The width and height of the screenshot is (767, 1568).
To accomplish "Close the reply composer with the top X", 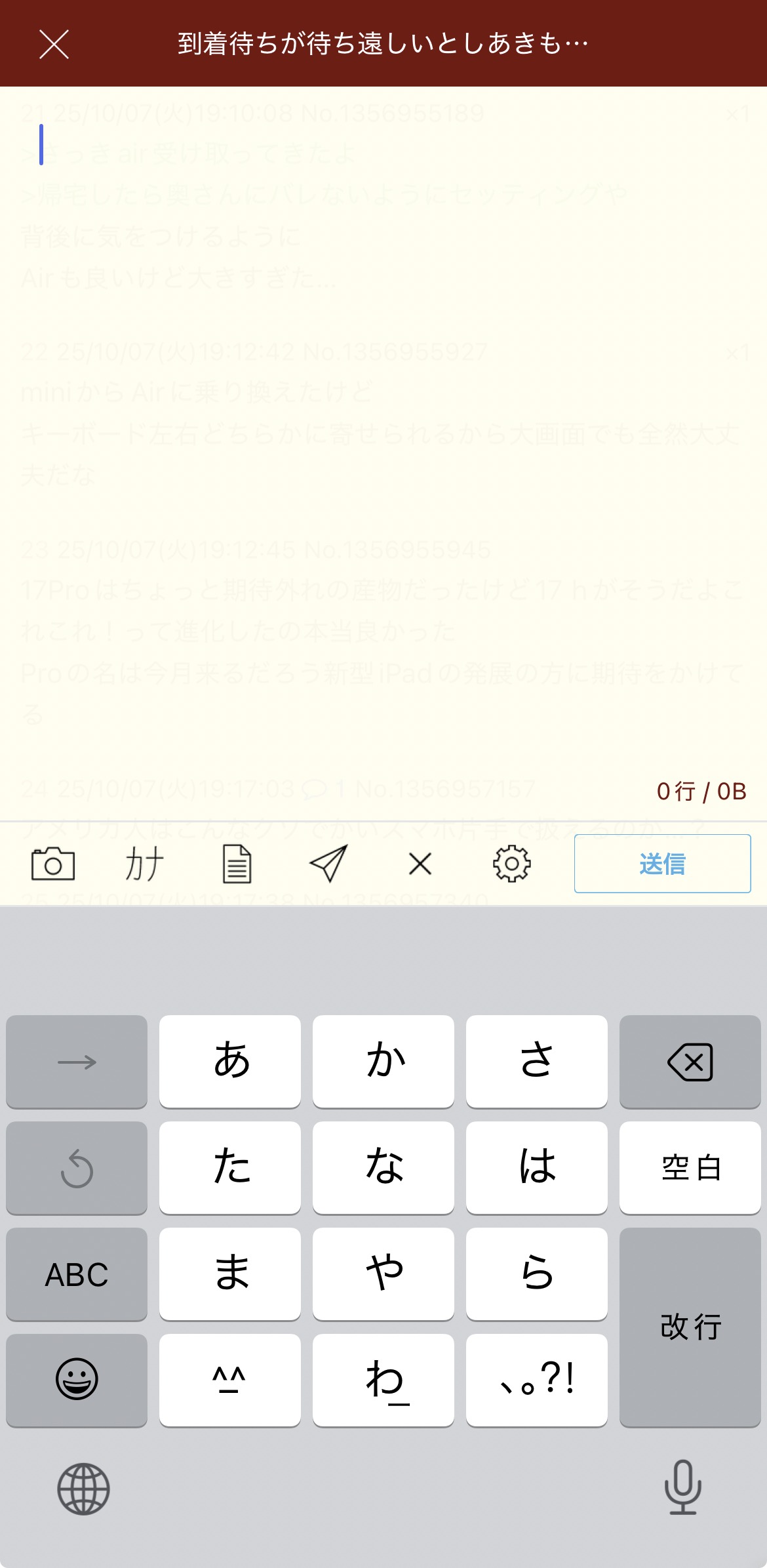I will (x=54, y=45).
